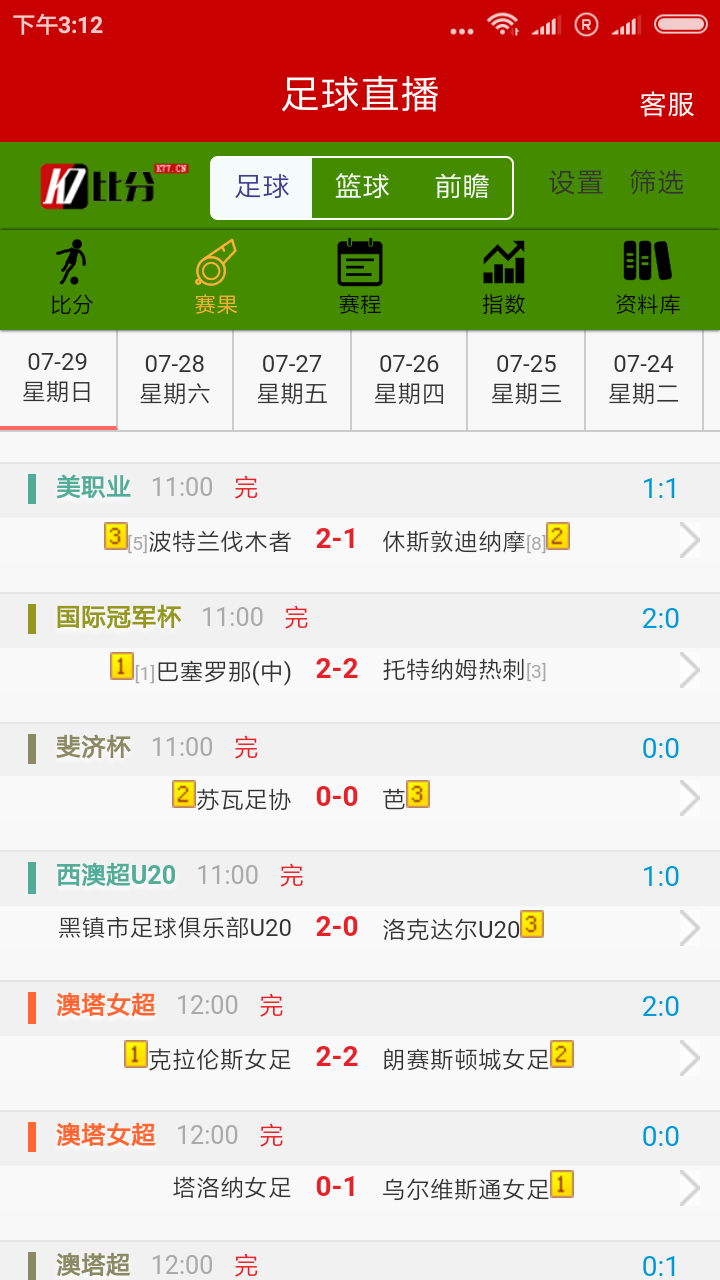Screen dimensions: 720x1280
Task: Tap the 赛果 whistle results icon
Action: (215, 278)
